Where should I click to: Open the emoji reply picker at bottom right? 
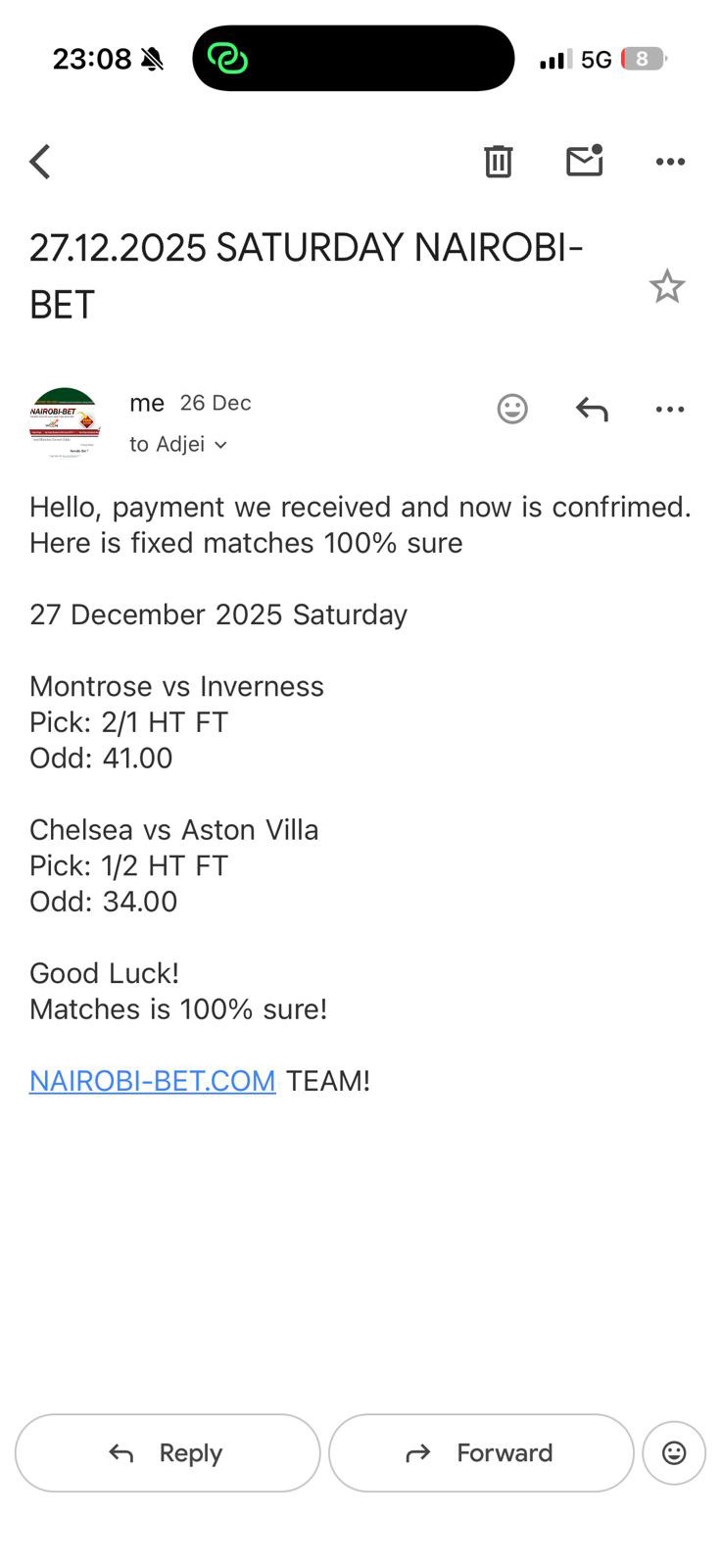[x=674, y=1453]
